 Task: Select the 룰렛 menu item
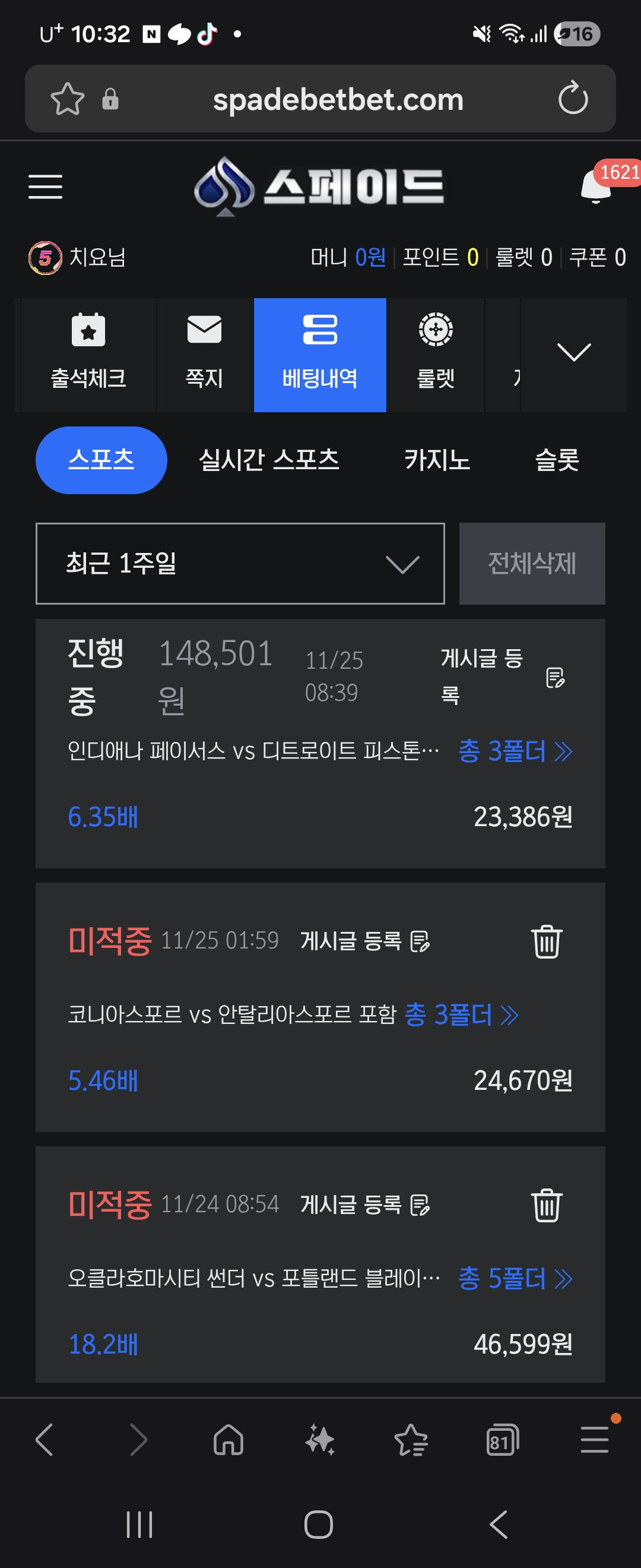(x=436, y=354)
